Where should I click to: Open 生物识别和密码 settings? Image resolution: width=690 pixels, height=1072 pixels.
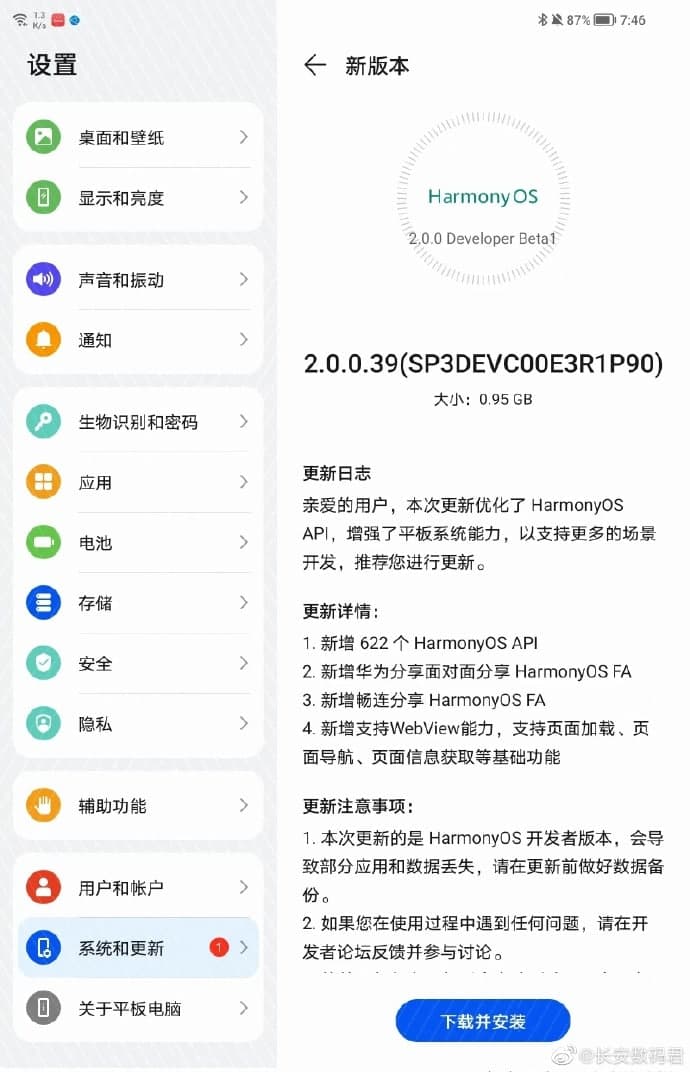pos(138,422)
